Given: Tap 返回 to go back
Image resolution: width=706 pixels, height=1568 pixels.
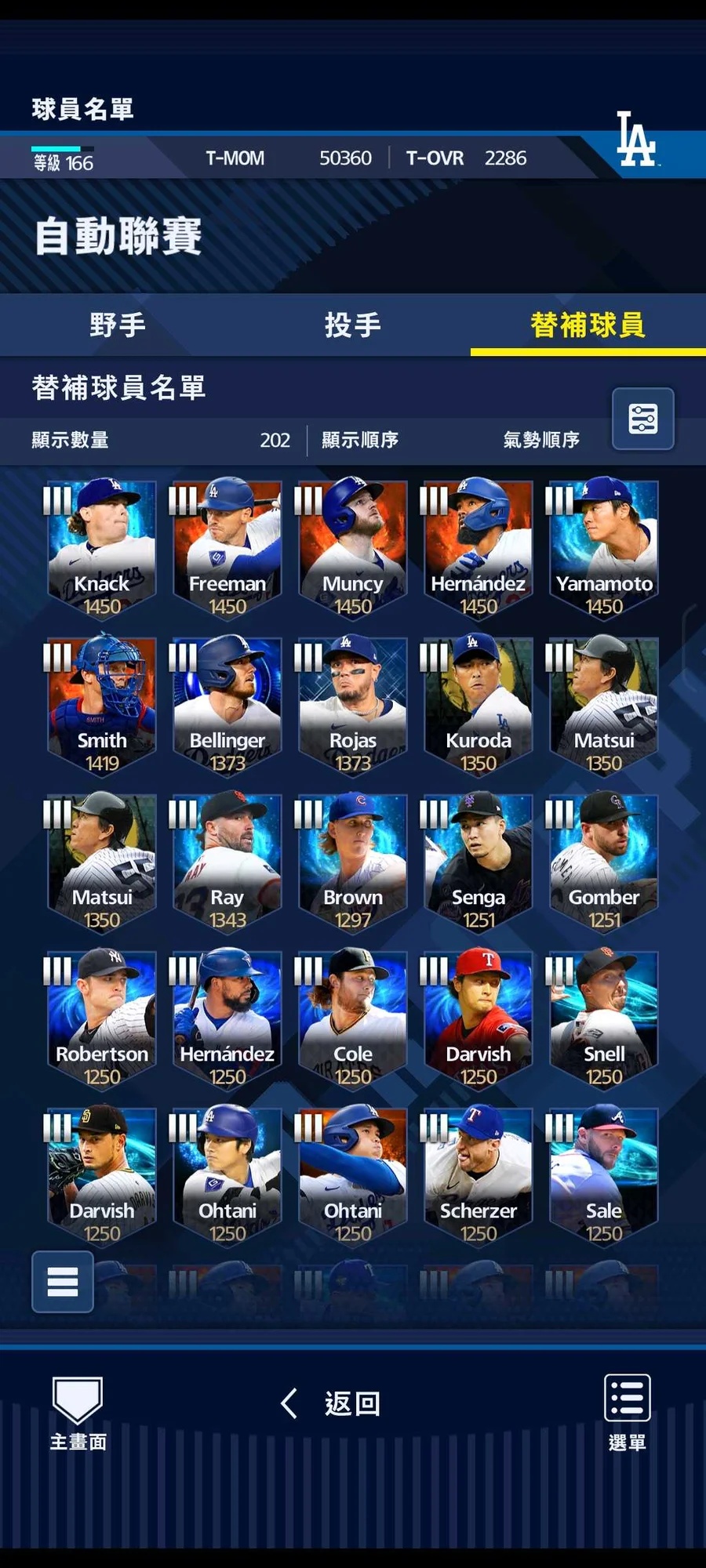Looking at the screenshot, I should [x=333, y=1403].
